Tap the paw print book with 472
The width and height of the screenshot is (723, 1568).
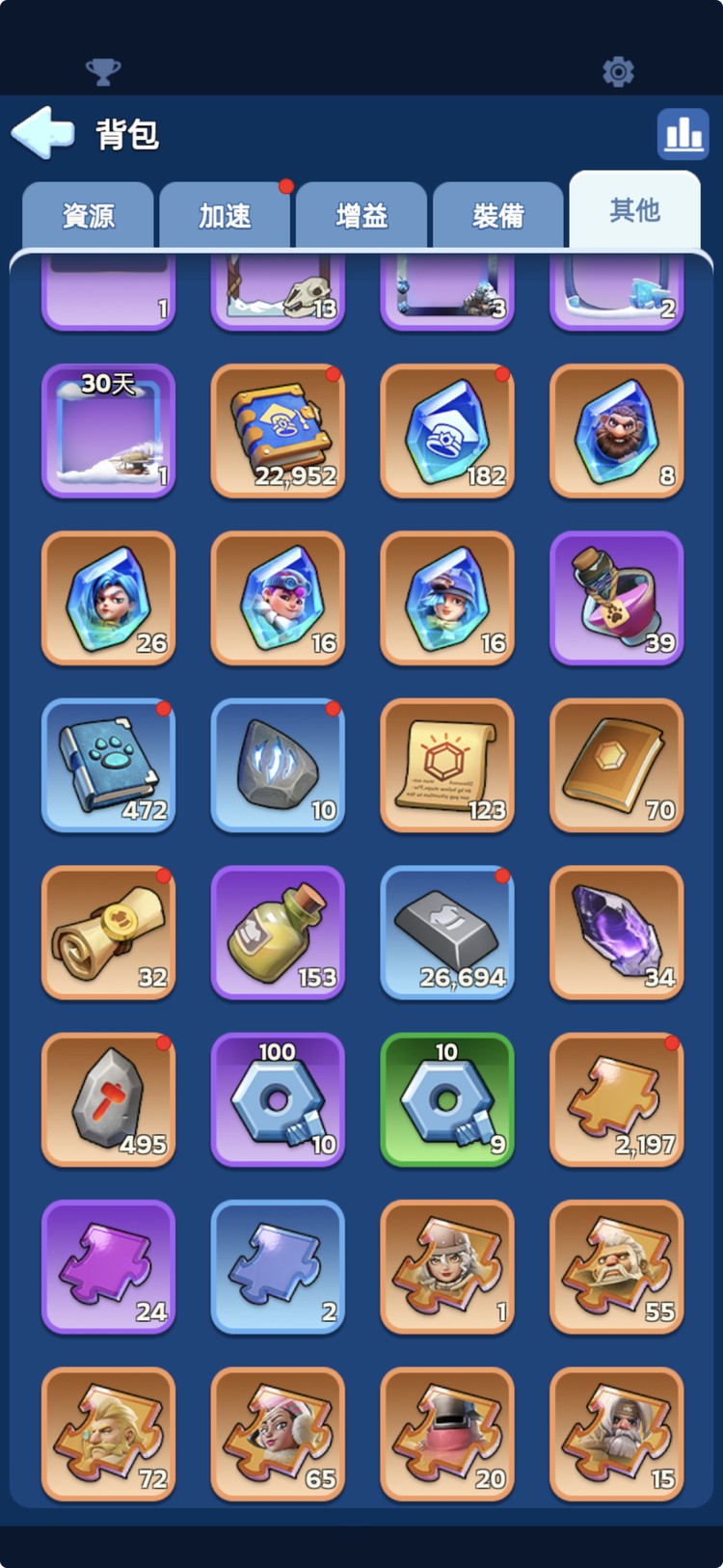click(109, 765)
